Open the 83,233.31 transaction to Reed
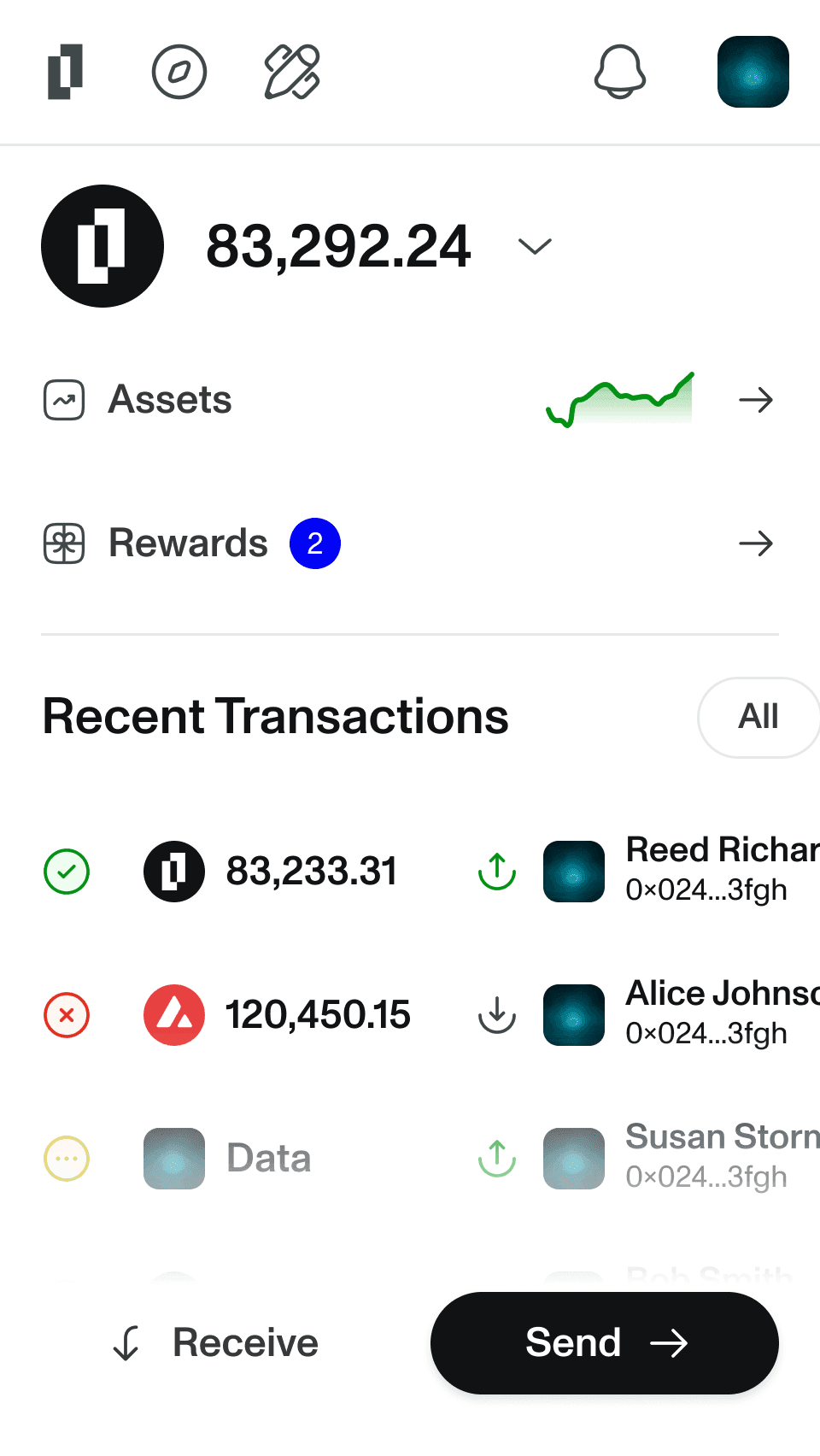 [430, 872]
